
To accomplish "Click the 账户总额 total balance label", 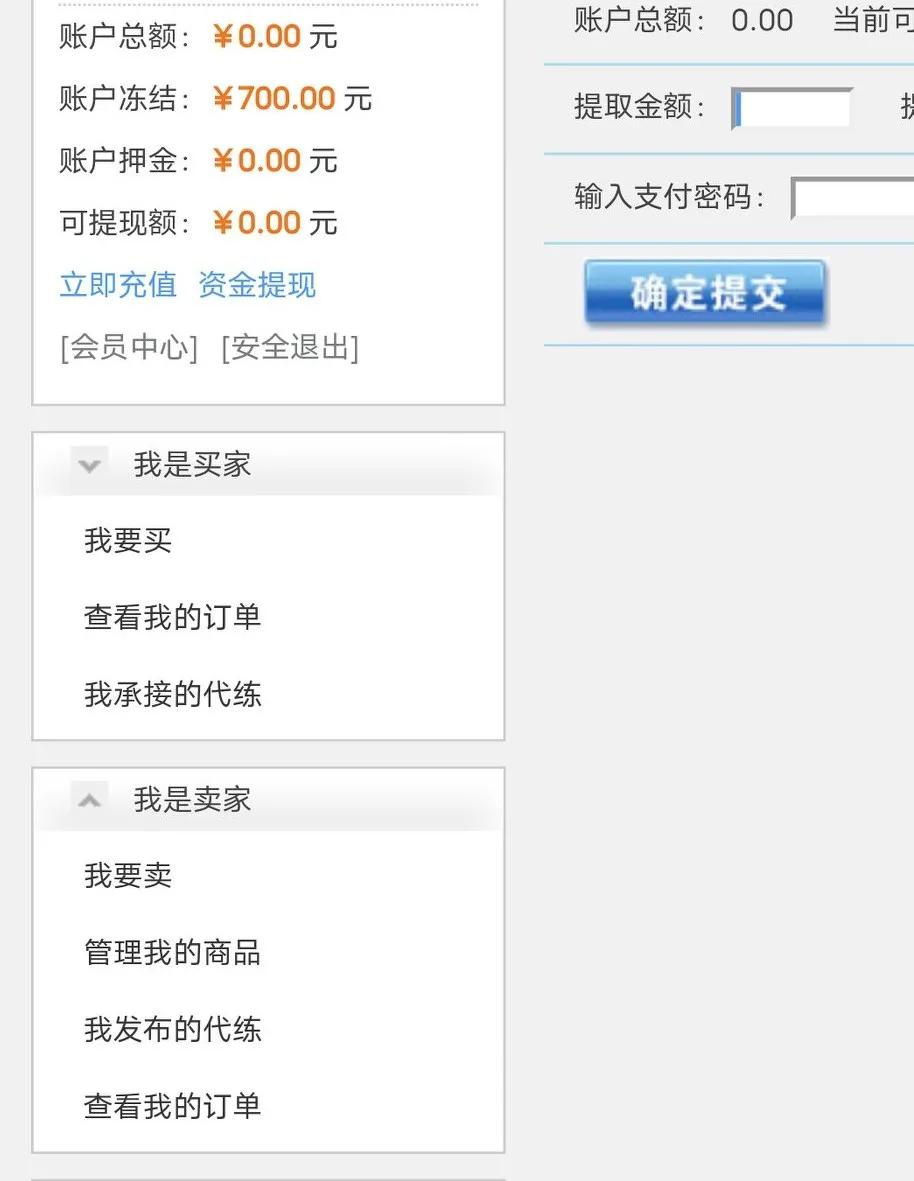I will pos(120,36).
